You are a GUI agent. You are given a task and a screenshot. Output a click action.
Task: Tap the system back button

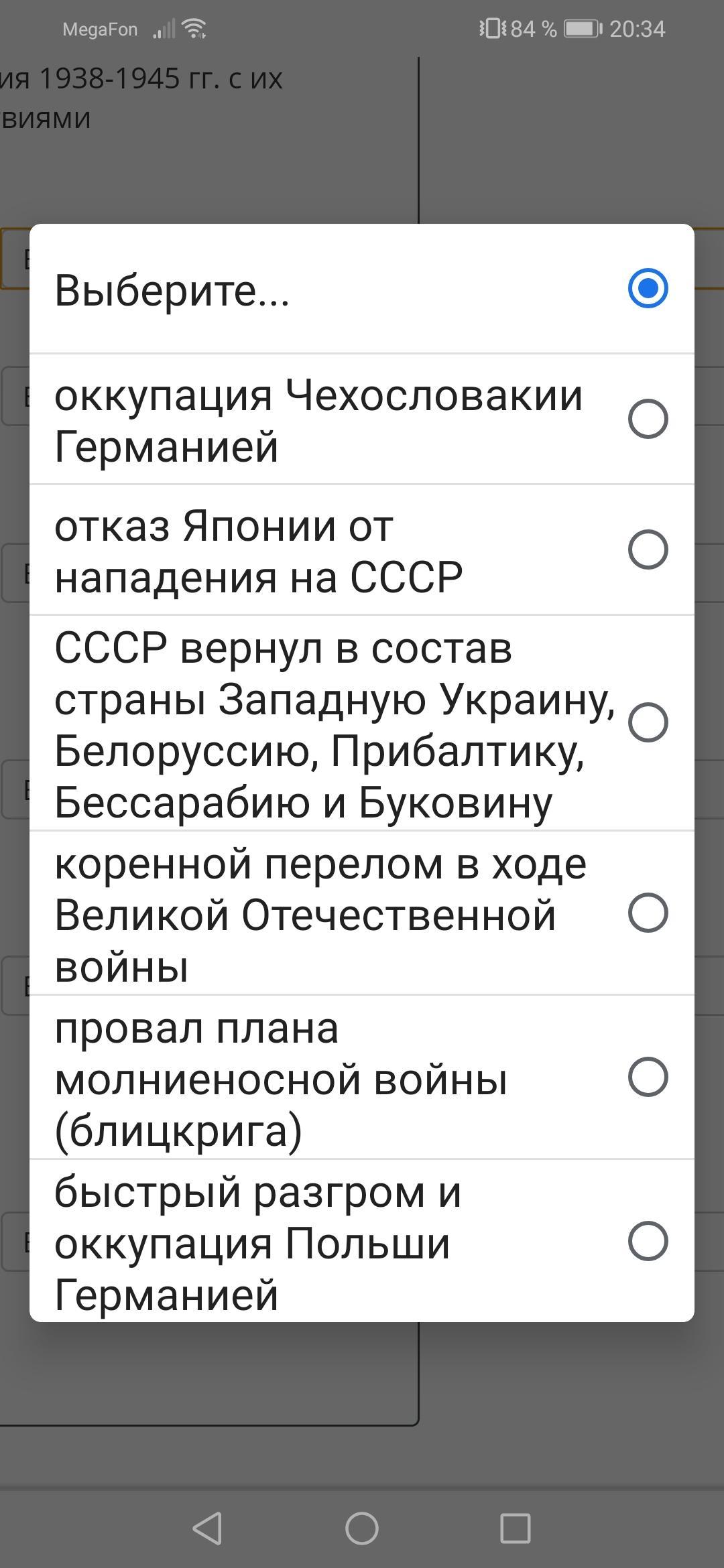pyautogui.click(x=207, y=1529)
